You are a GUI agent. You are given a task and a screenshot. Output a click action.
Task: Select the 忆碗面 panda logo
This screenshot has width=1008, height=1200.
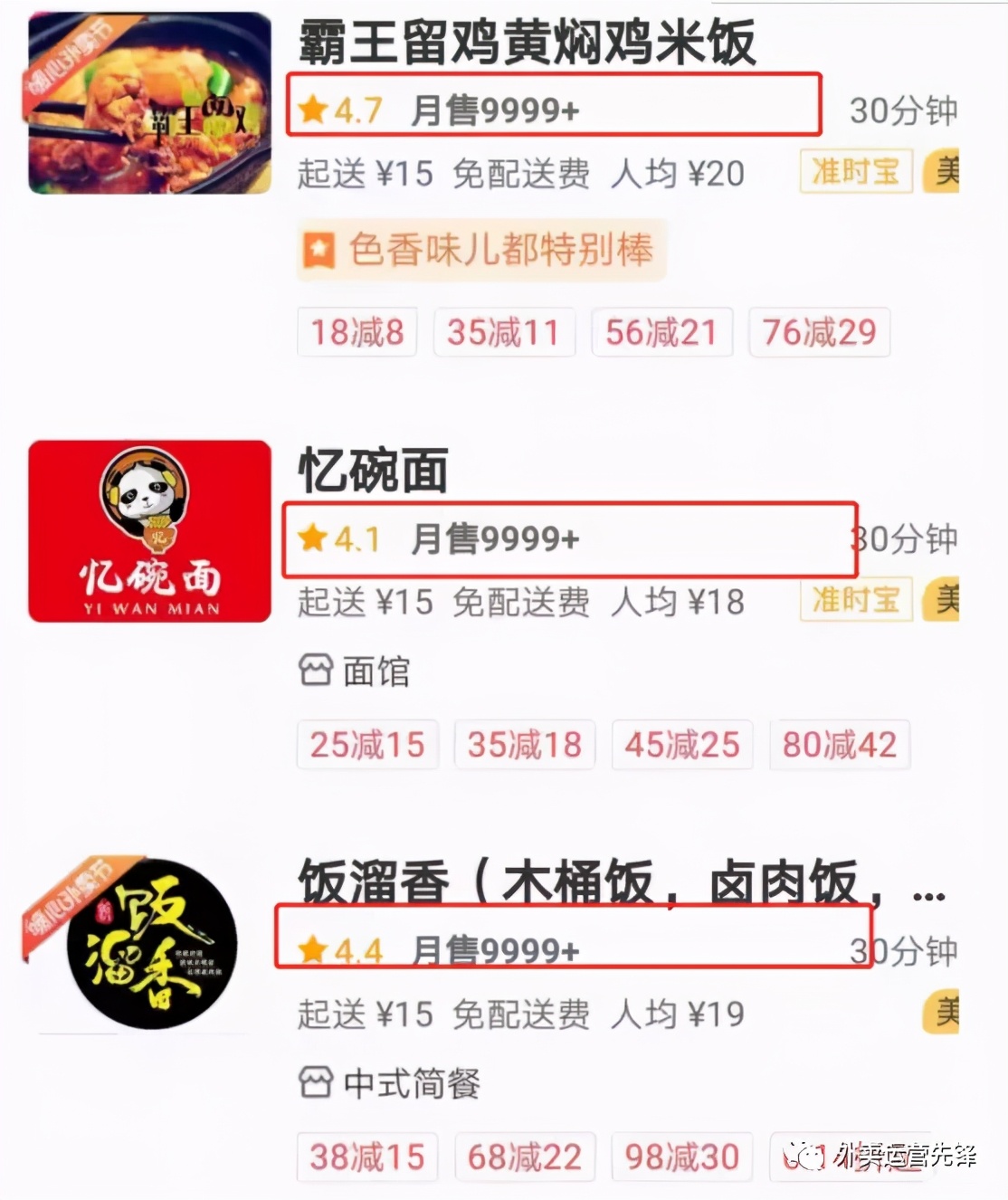pos(147,529)
